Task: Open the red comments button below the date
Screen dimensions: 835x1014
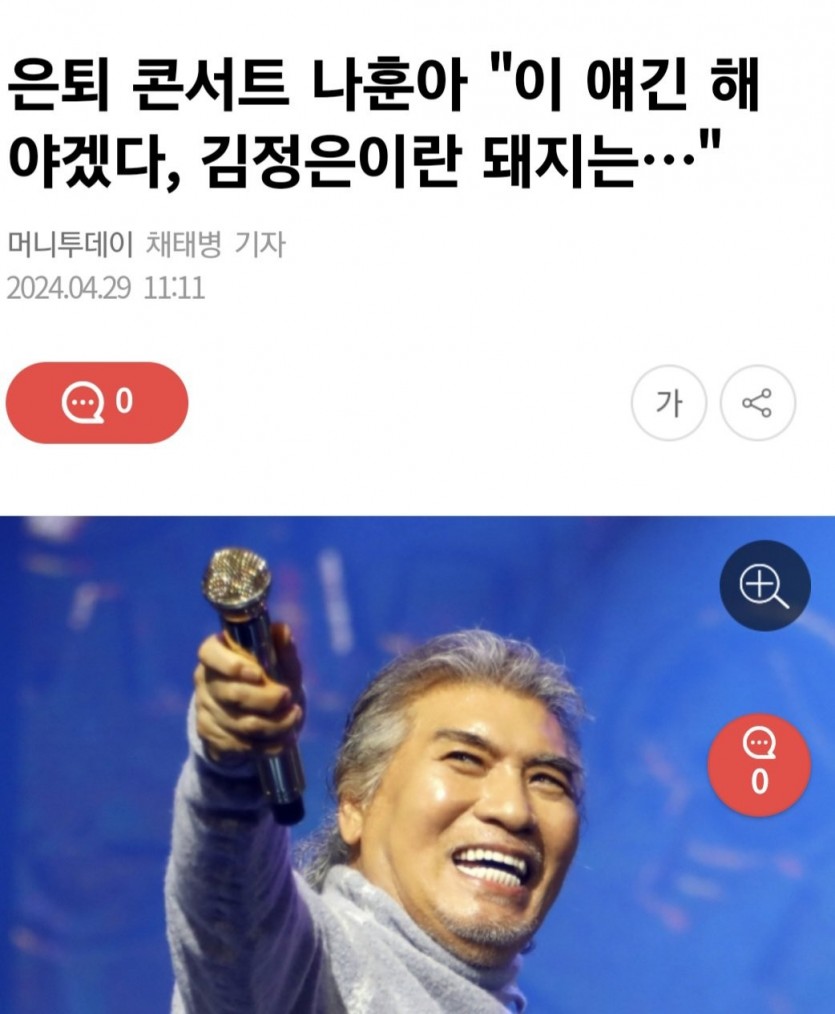Action: (x=97, y=403)
